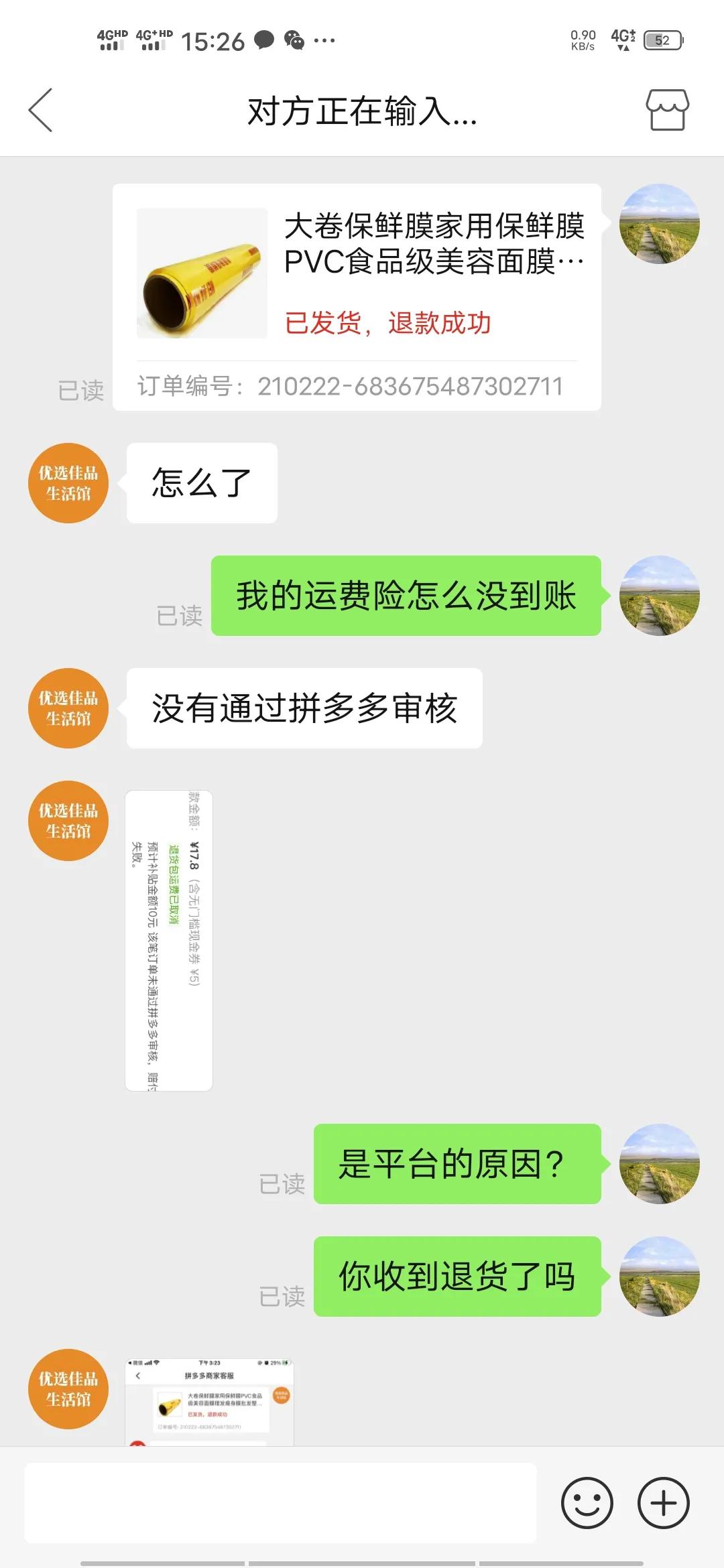The width and height of the screenshot is (724, 1568).
Task: Open seller avatar beside 怎么了
Action: coord(68,483)
